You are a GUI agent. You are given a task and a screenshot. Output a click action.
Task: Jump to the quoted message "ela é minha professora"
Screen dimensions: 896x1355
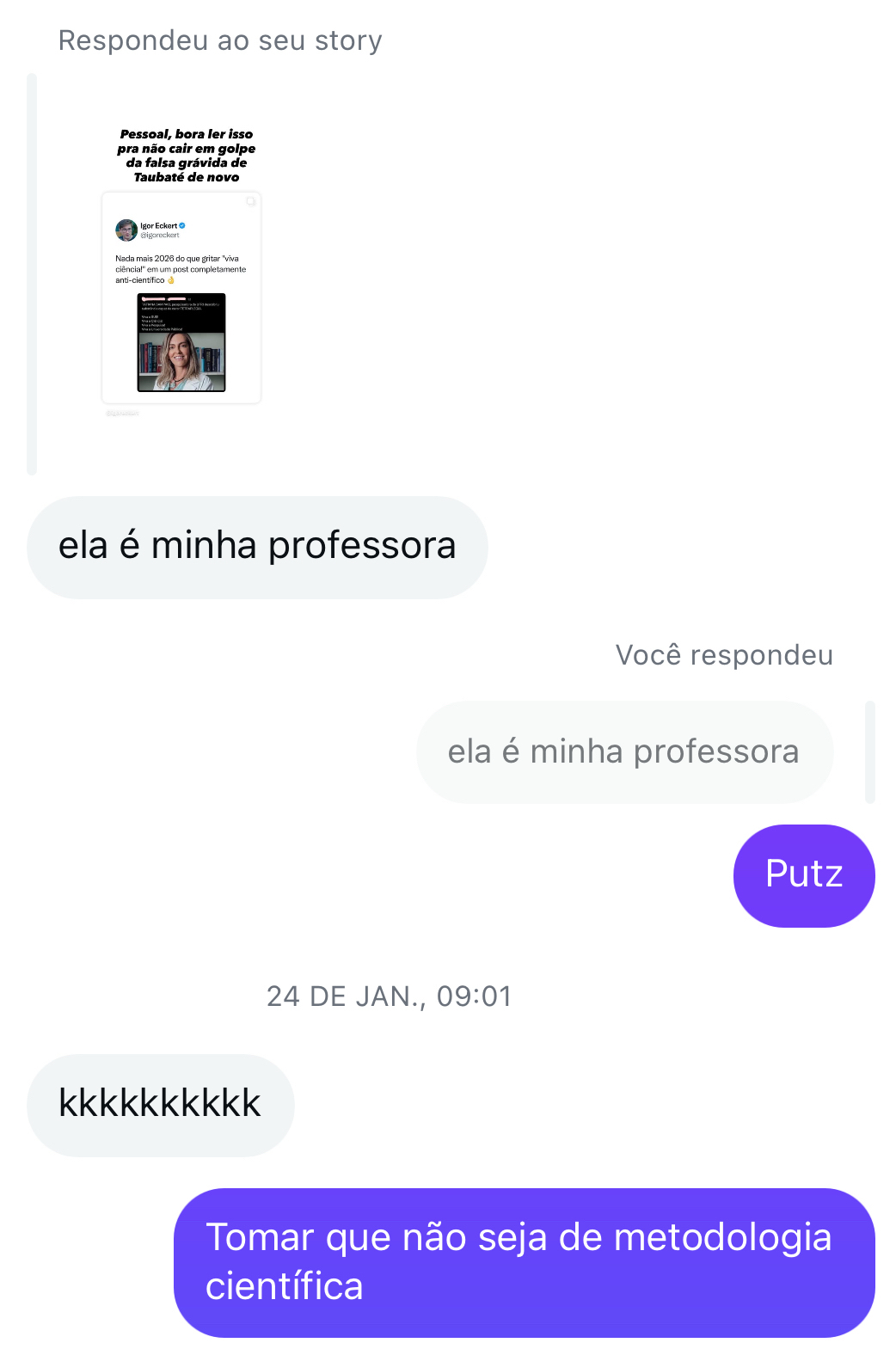(624, 752)
